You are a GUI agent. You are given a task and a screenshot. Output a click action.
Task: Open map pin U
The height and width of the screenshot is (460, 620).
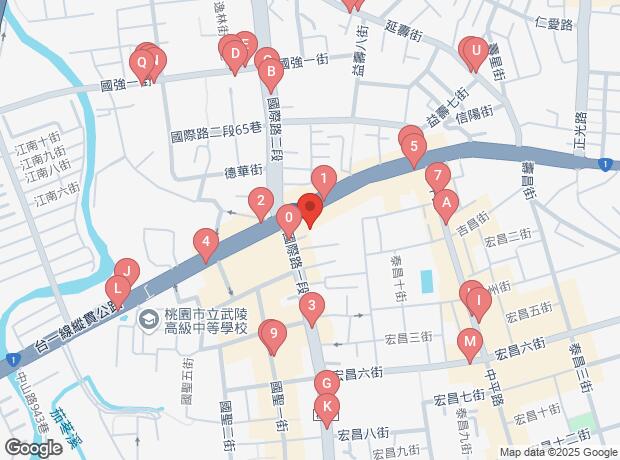[475, 51]
